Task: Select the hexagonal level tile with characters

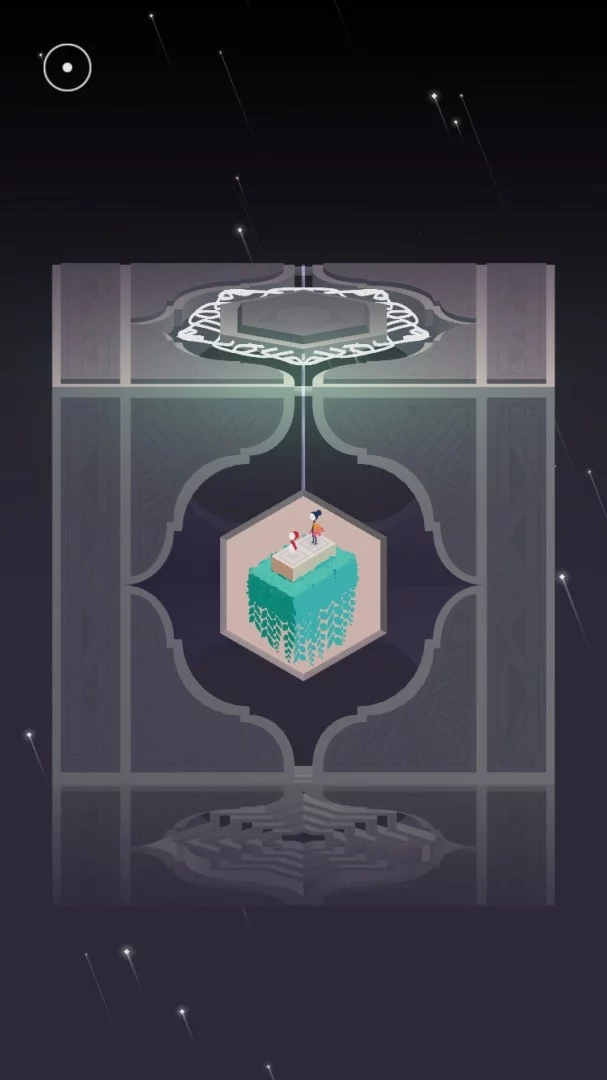Action: click(303, 585)
